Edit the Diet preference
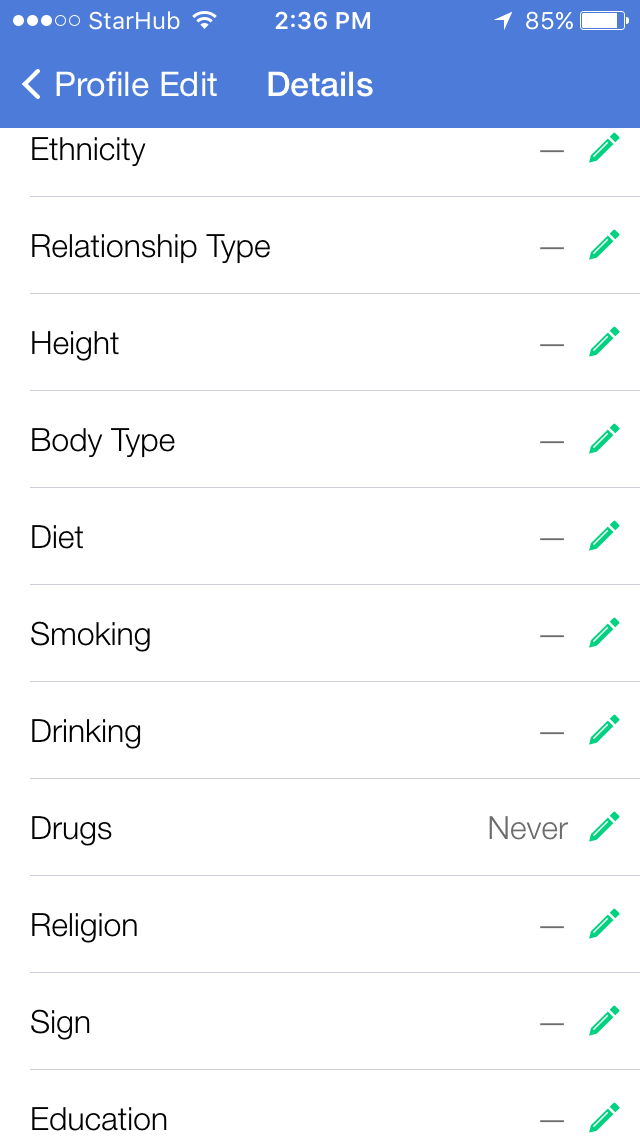The height and width of the screenshot is (1136, 640). point(603,537)
